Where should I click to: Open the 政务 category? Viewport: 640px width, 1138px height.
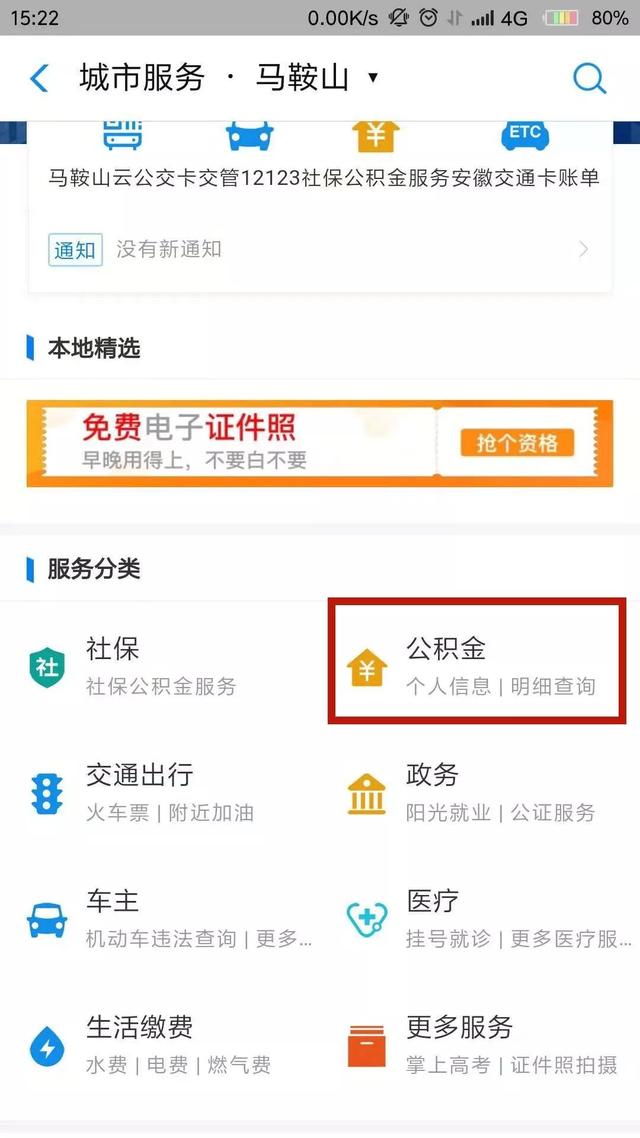coord(478,792)
